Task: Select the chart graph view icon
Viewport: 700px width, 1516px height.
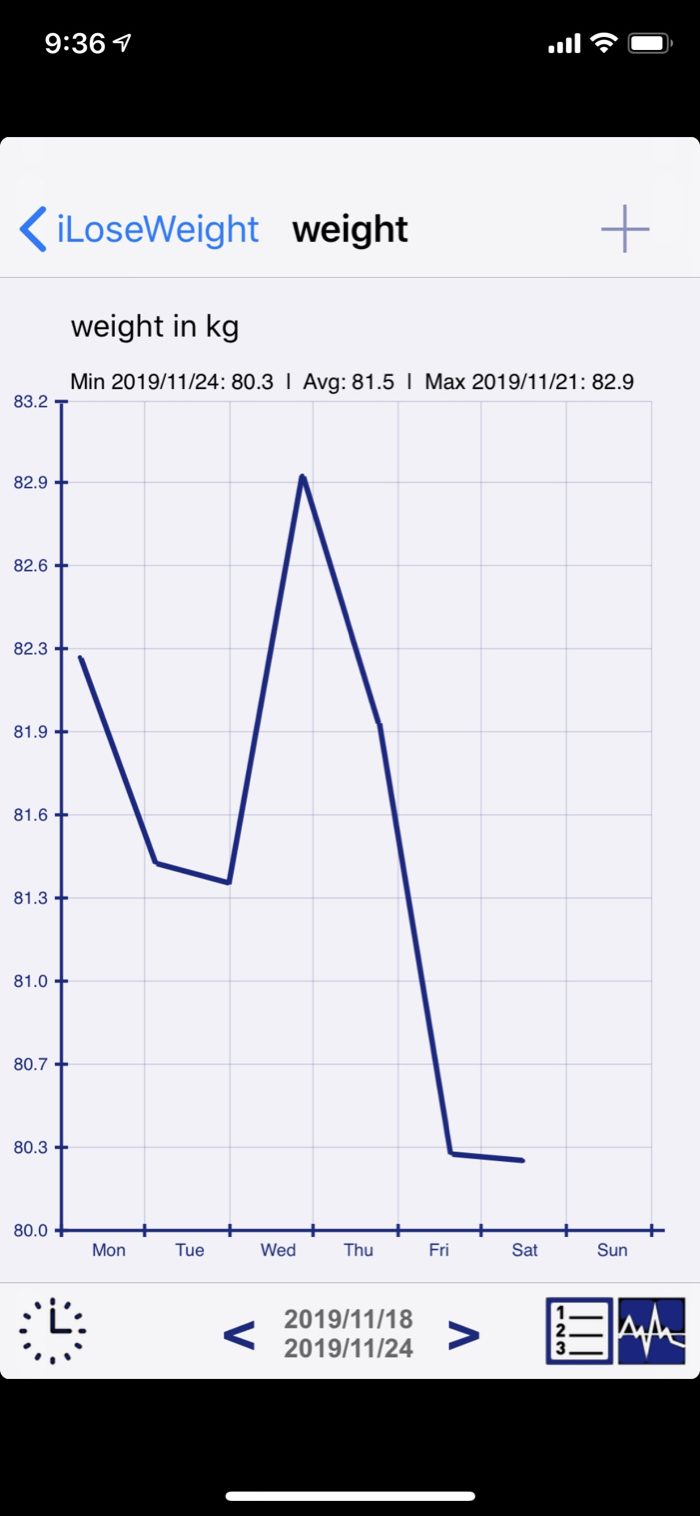Action: pyautogui.click(x=652, y=1331)
